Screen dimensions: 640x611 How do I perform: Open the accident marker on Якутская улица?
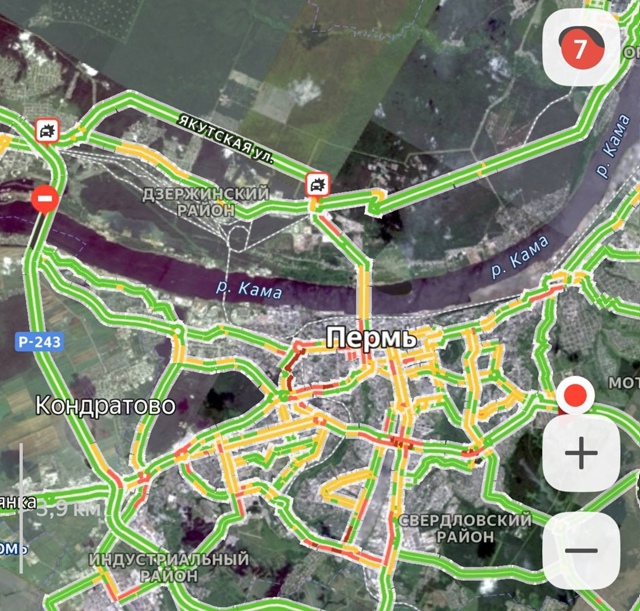[317, 182]
